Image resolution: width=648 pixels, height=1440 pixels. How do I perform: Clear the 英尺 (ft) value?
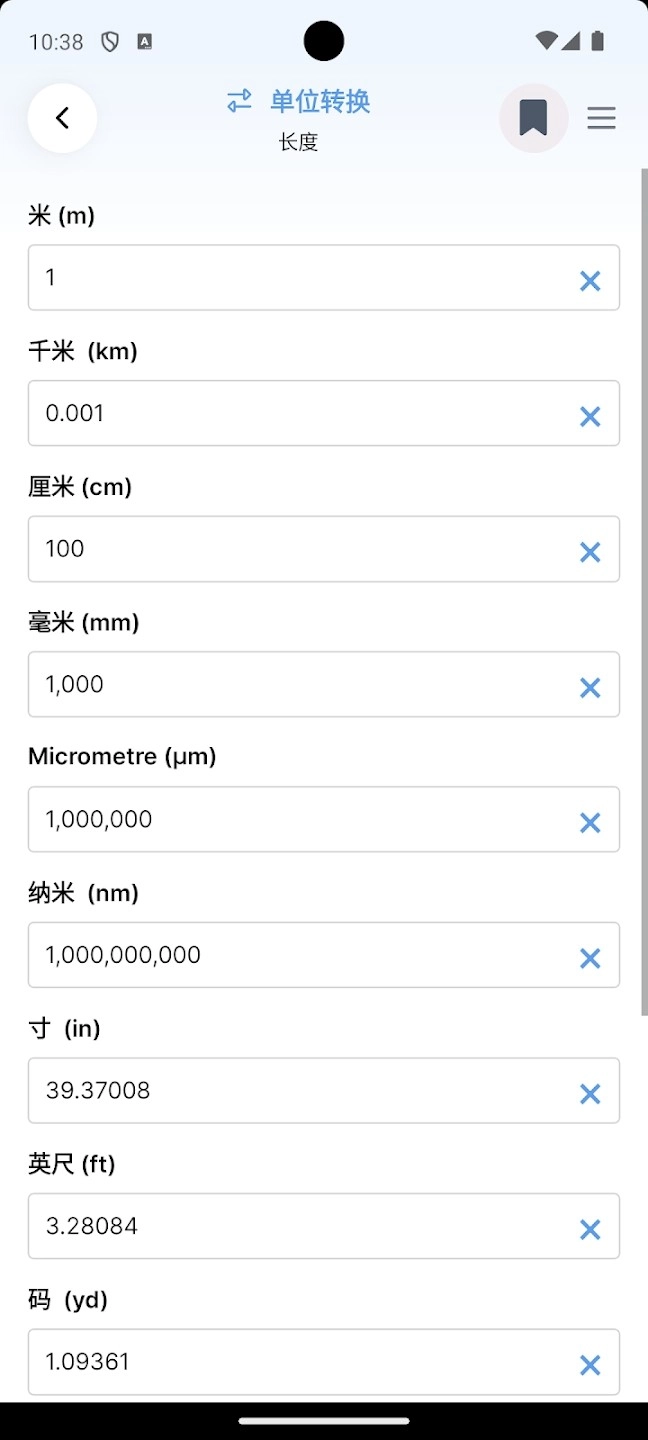590,1229
